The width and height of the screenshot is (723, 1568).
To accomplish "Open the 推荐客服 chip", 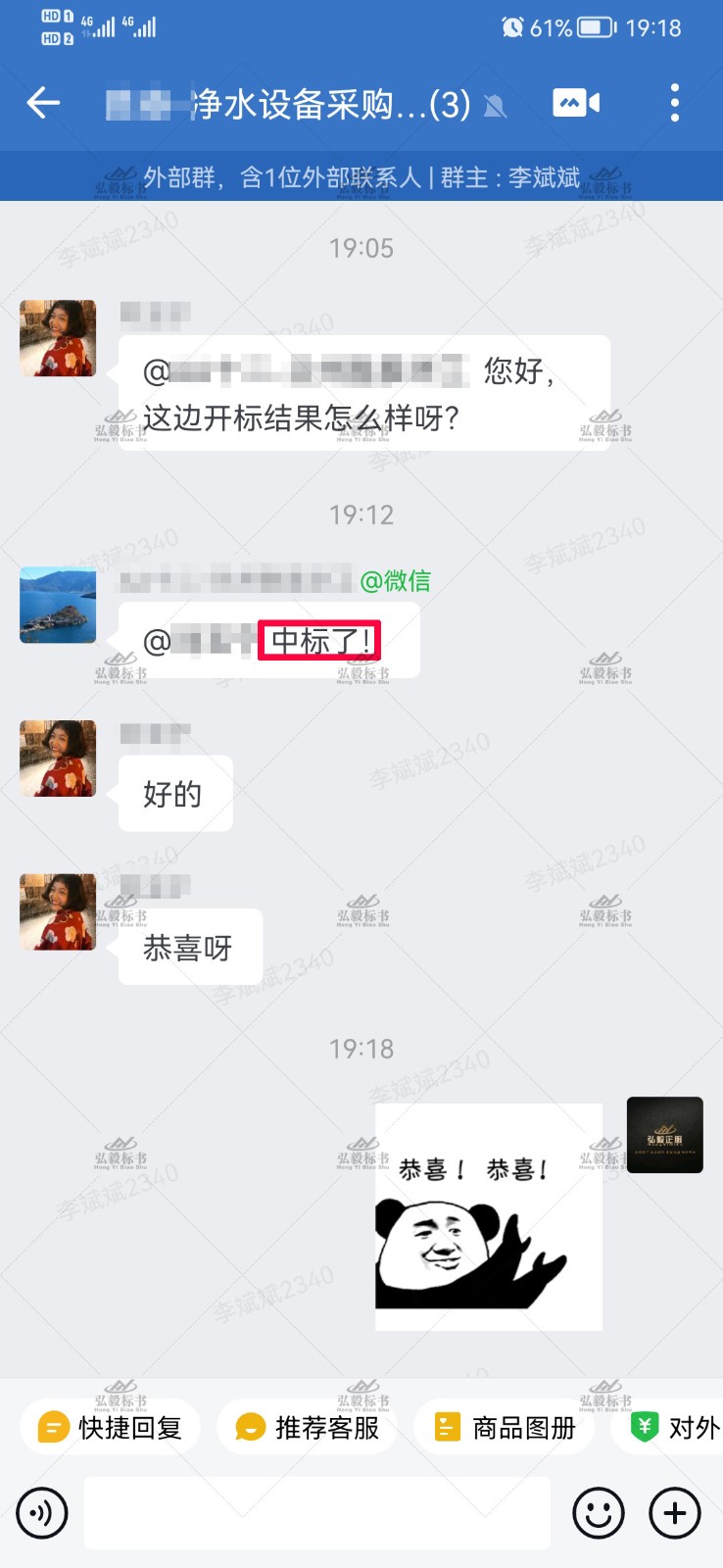I will tap(308, 1428).
